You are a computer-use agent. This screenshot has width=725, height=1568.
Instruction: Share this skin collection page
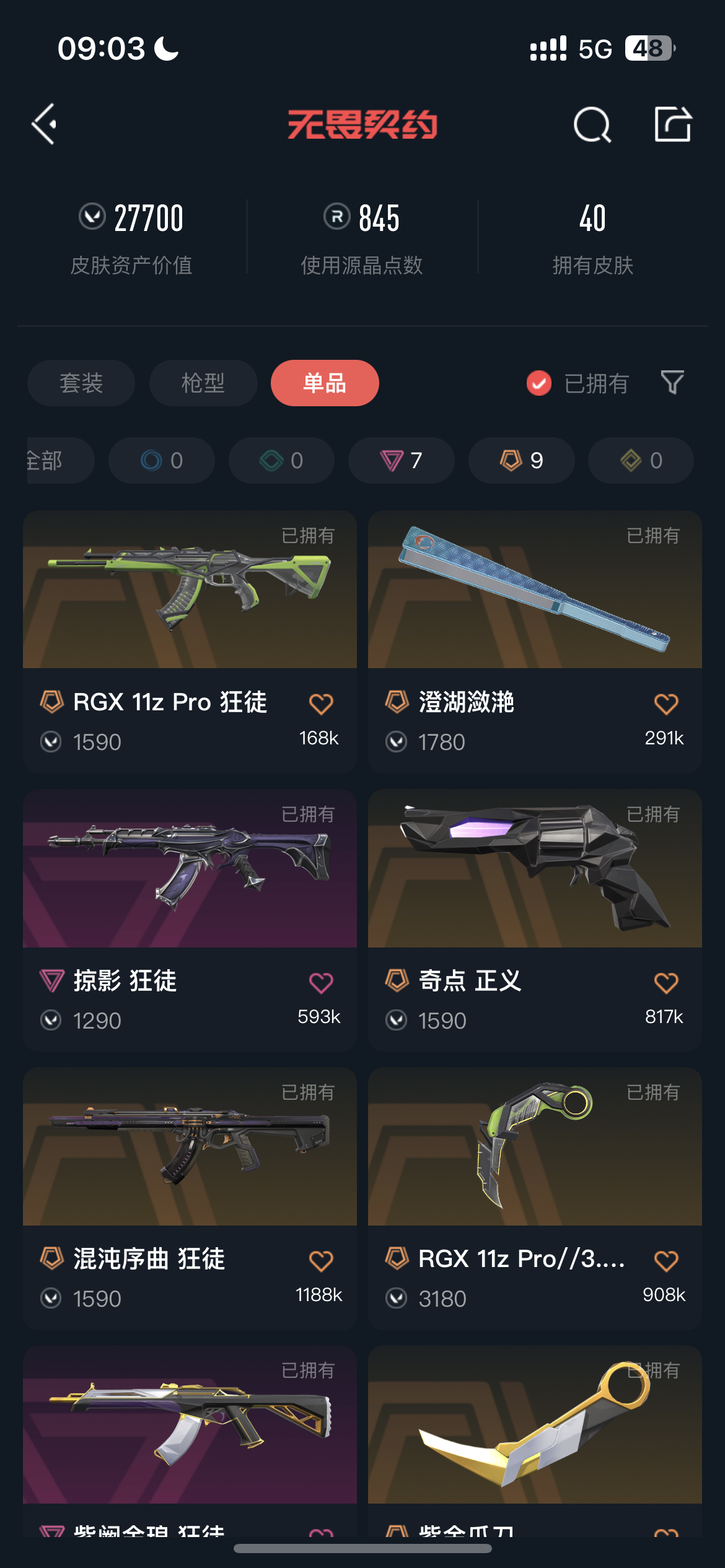pyautogui.click(x=673, y=124)
